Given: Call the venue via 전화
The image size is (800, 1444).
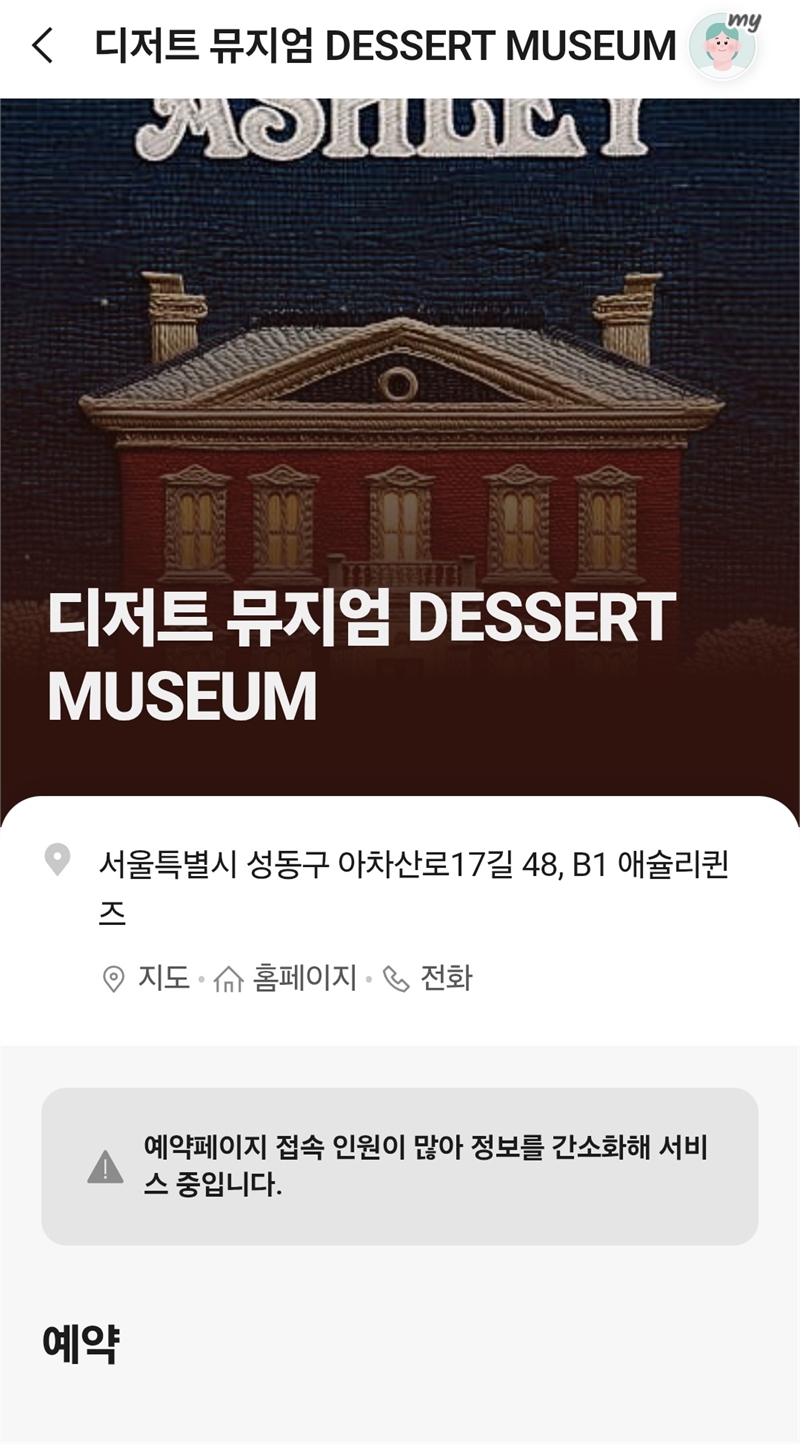Looking at the screenshot, I should coord(429,978).
